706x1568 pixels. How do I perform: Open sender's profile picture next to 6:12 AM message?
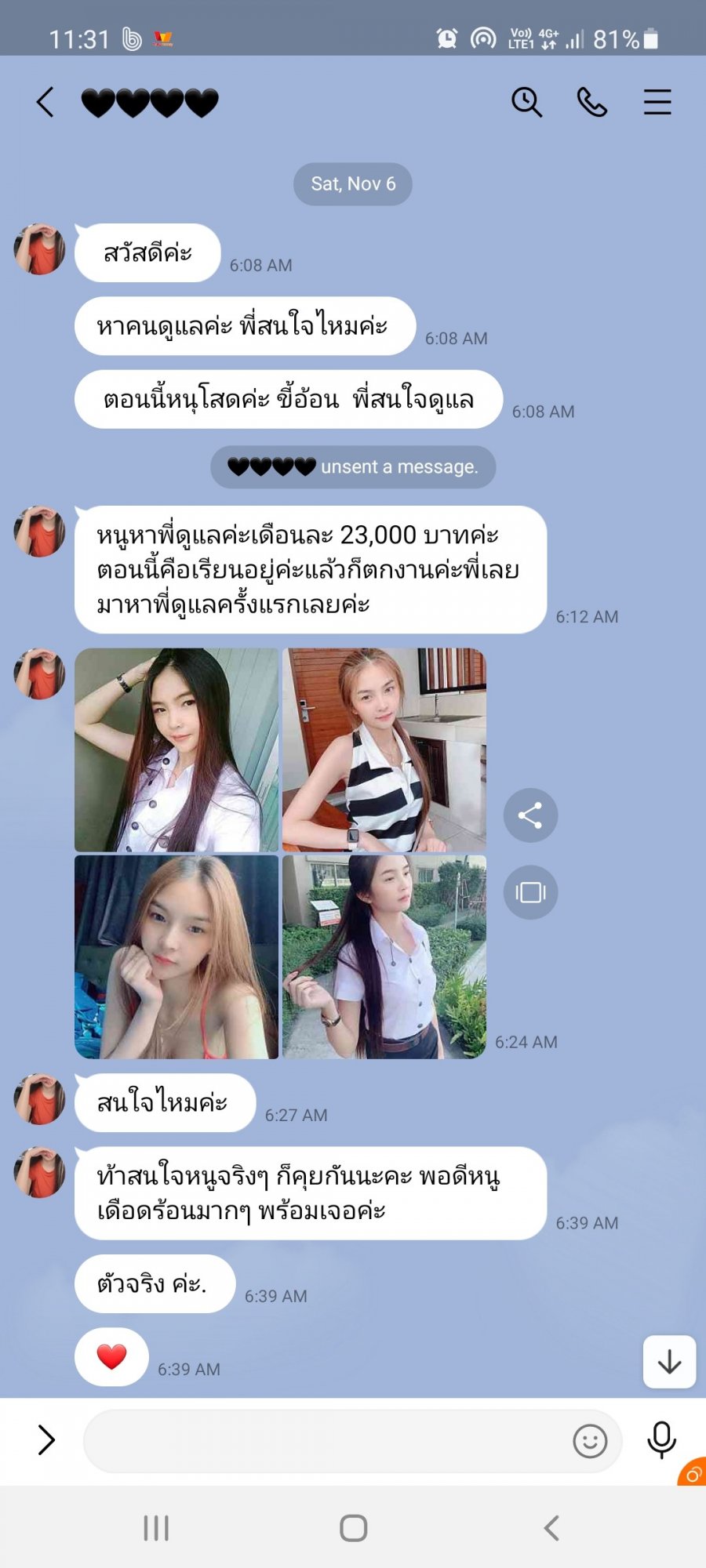tap(40, 532)
